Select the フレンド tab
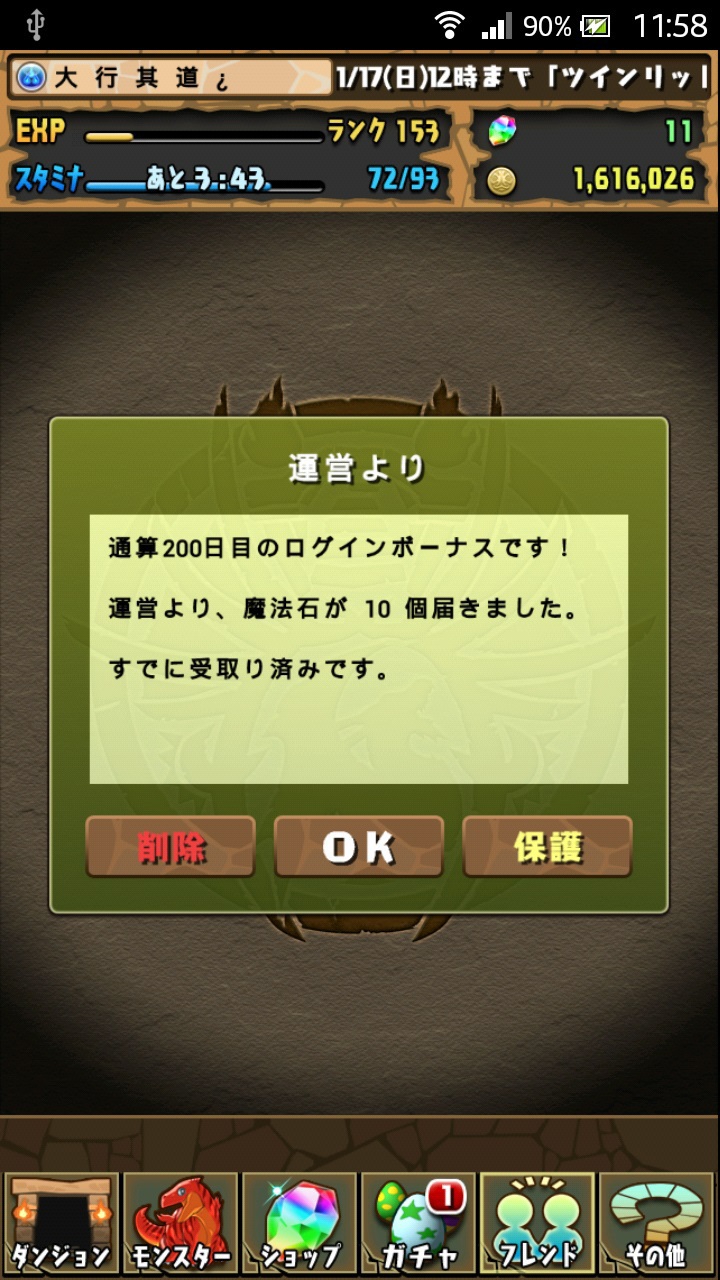This screenshot has height=1280, width=720. (x=538, y=1223)
